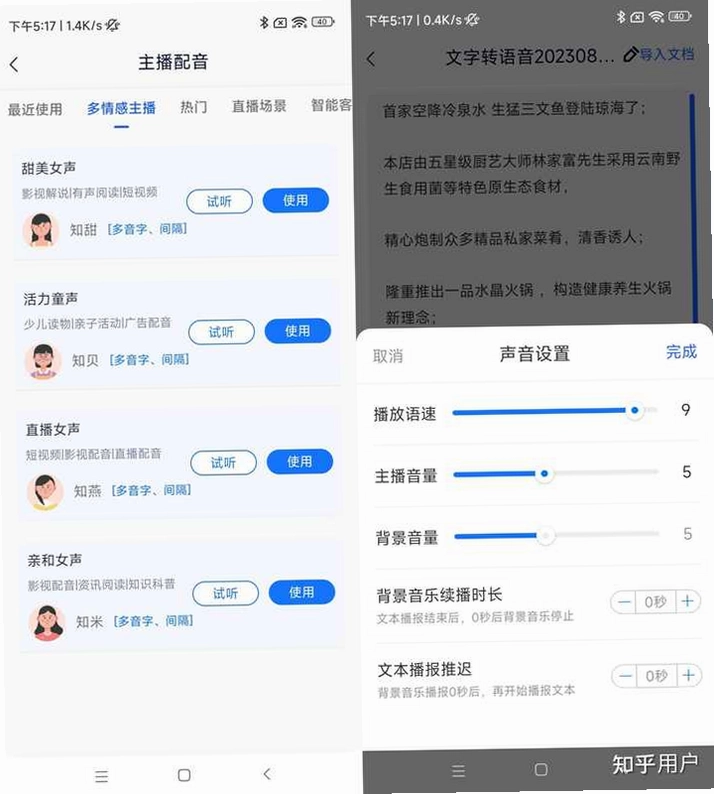Listen to a sample of 知贝
Image resolution: width=714 pixels, height=794 pixels.
(x=221, y=332)
